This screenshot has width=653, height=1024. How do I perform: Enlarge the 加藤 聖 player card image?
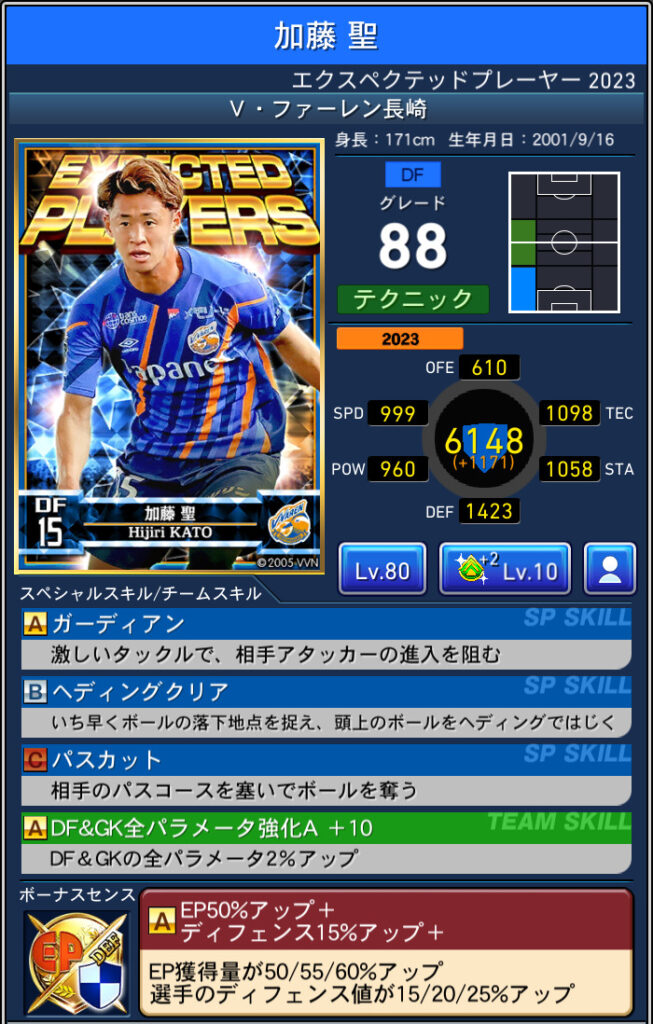pyautogui.click(x=168, y=355)
